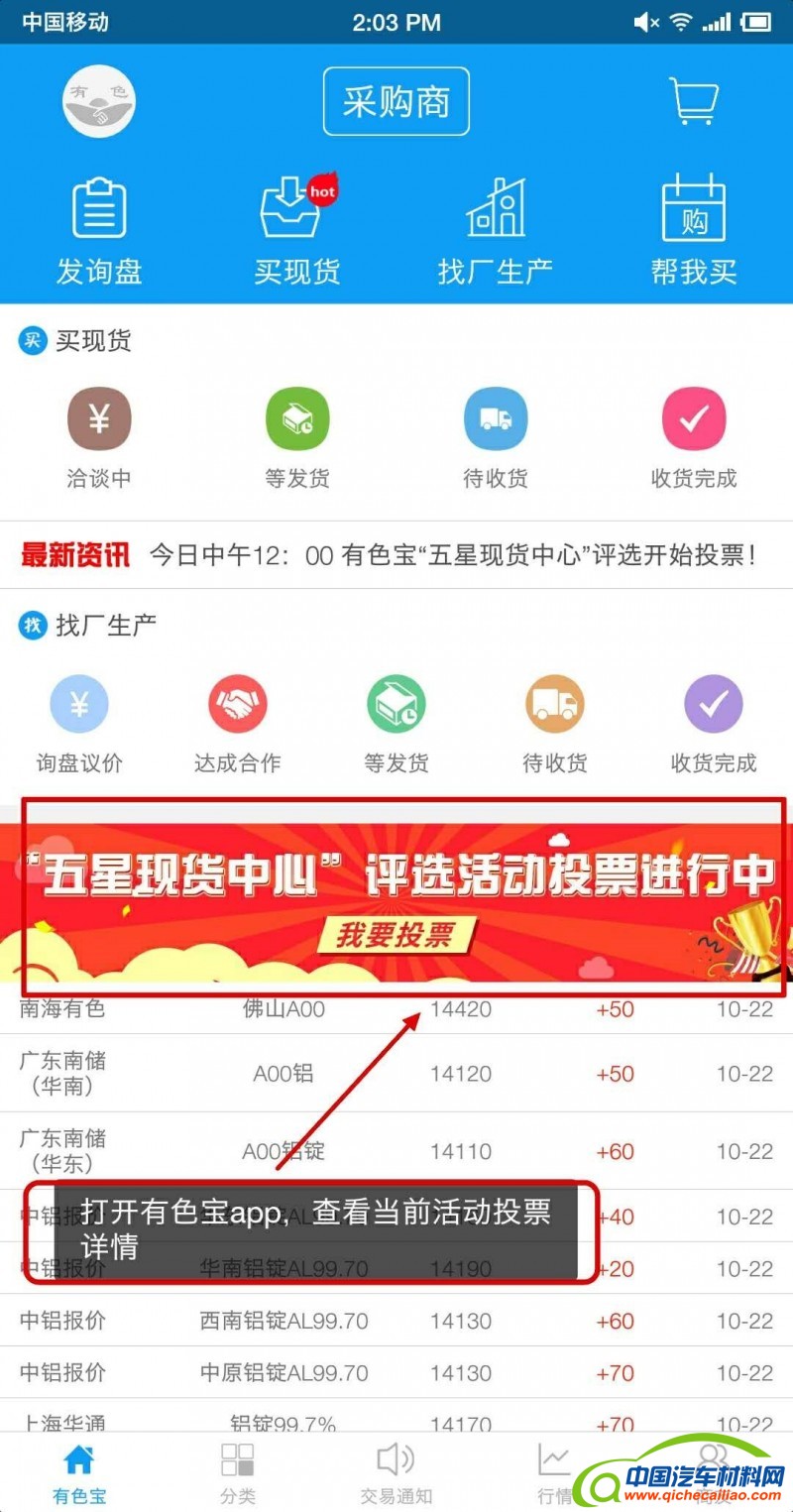The width and height of the screenshot is (793, 1512).
Task: Select the 买现货 shortcut with the hot badge
Action: click(296, 228)
